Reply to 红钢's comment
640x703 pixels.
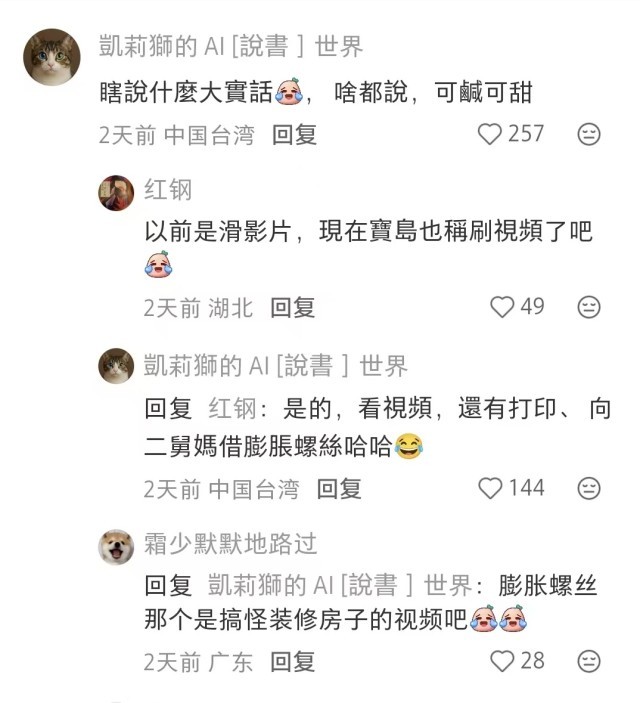293,307
